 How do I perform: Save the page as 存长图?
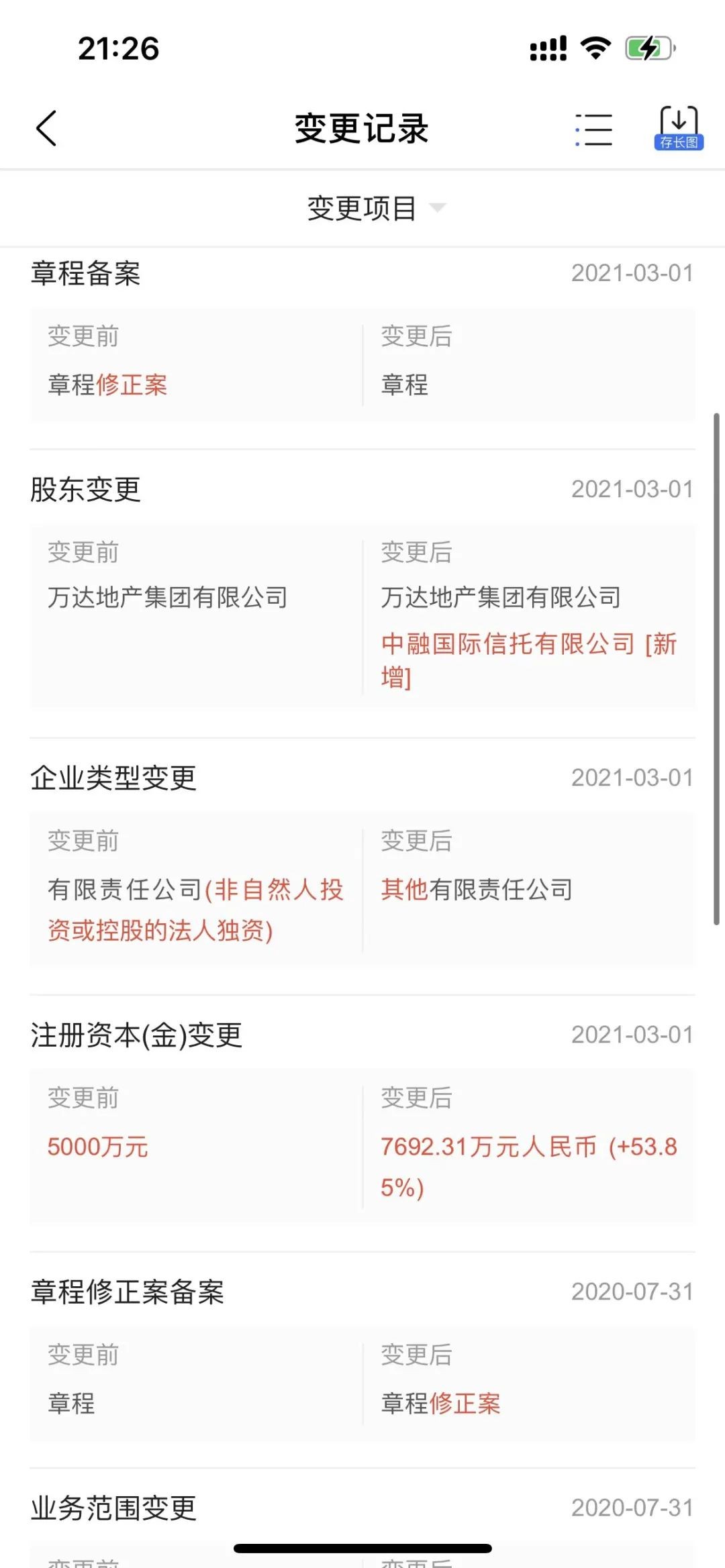tap(679, 128)
